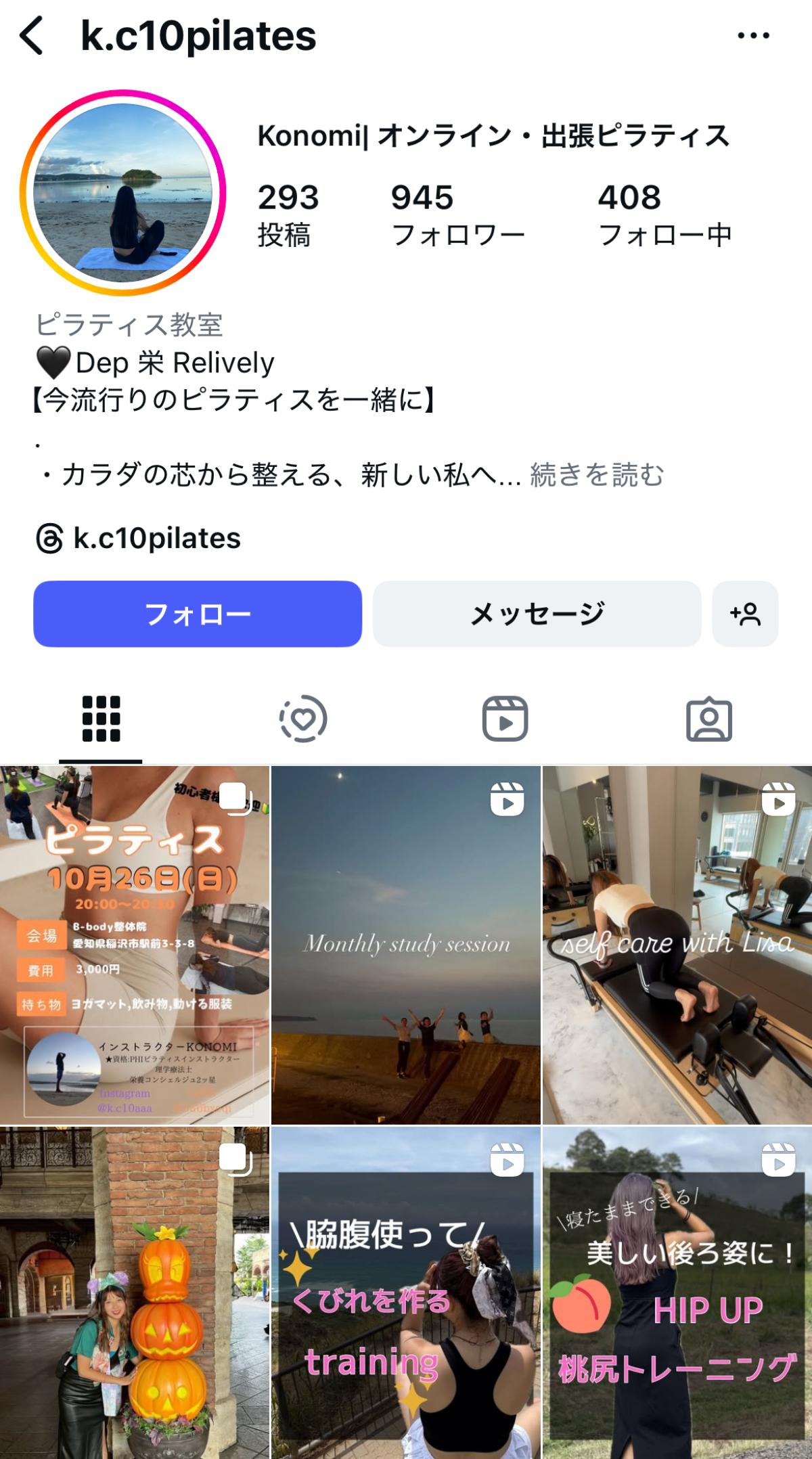Go back with the top-left arrow
The image size is (812, 1459).
tap(32, 36)
